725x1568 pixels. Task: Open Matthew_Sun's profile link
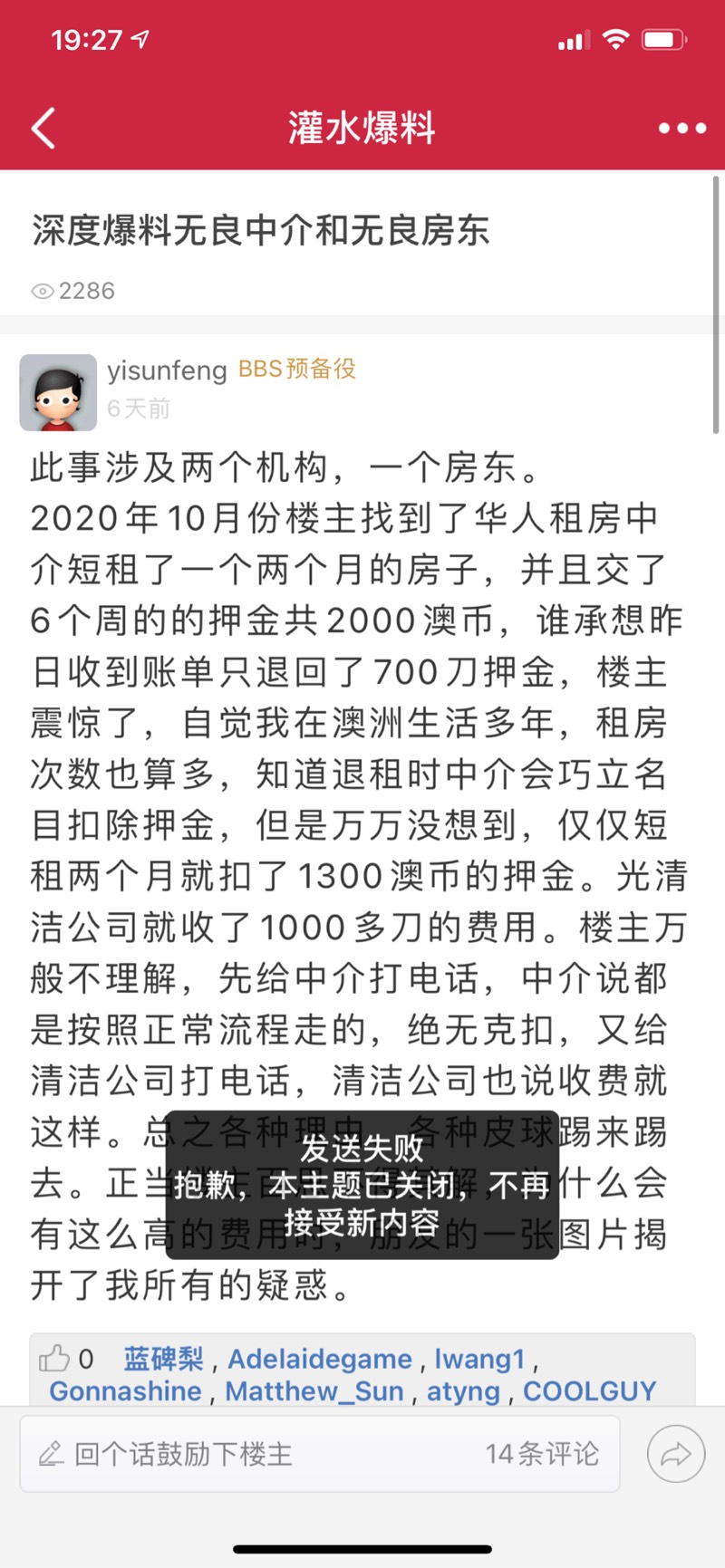coord(314,1390)
